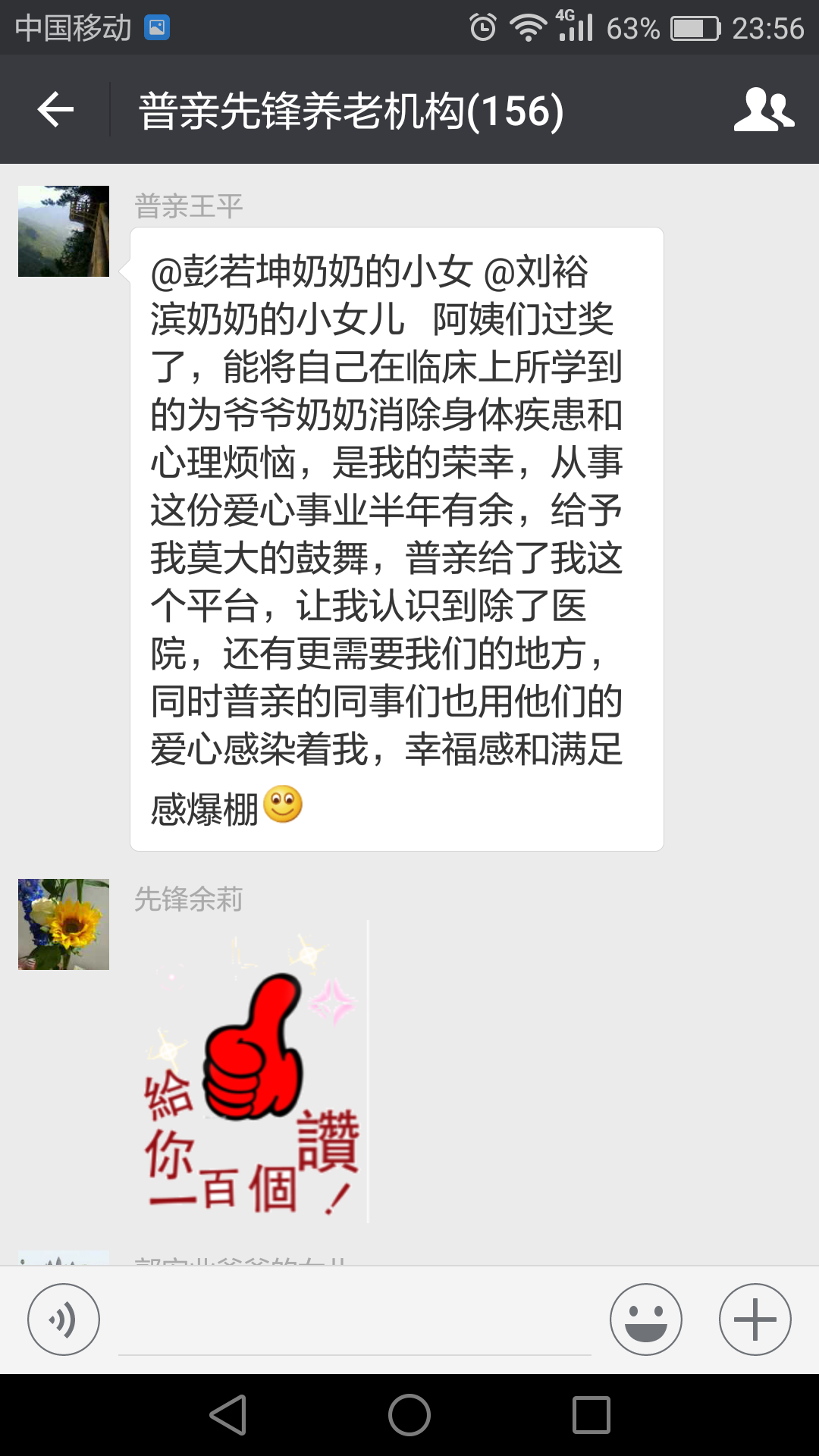
Task: Go back from the group chat
Action: (55, 110)
